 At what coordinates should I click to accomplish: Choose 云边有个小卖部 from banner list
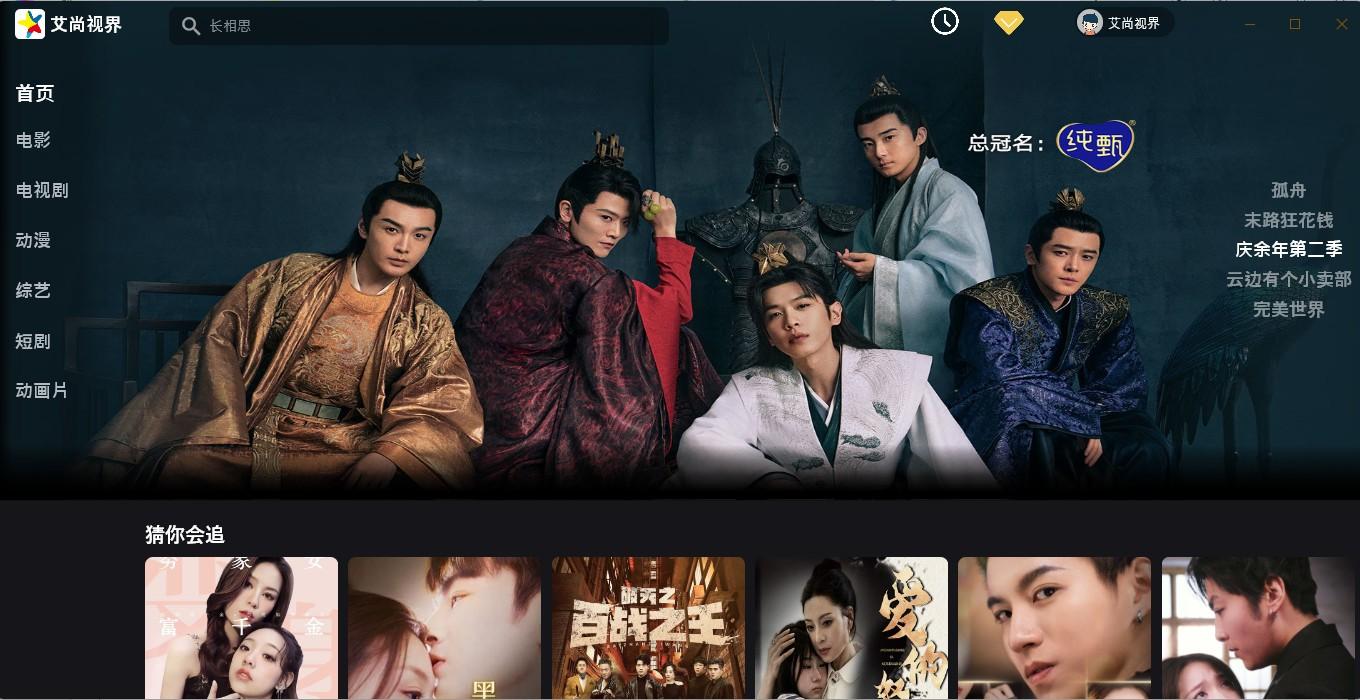click(x=1288, y=279)
